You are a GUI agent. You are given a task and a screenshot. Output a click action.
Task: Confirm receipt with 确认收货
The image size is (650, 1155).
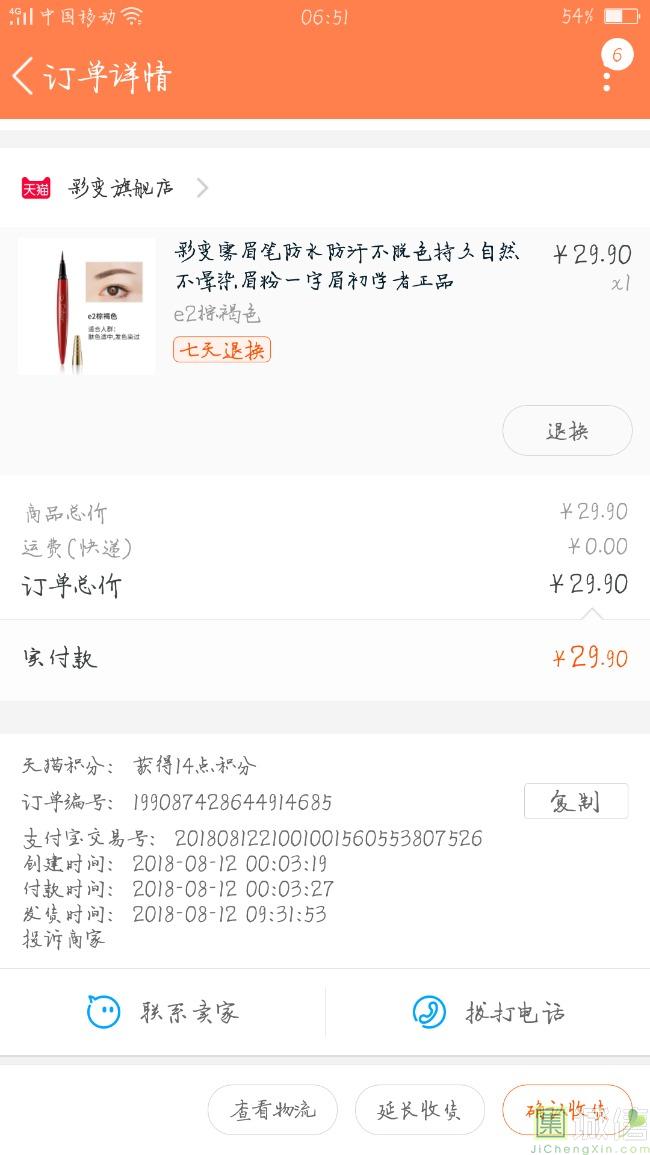[x=567, y=1110]
